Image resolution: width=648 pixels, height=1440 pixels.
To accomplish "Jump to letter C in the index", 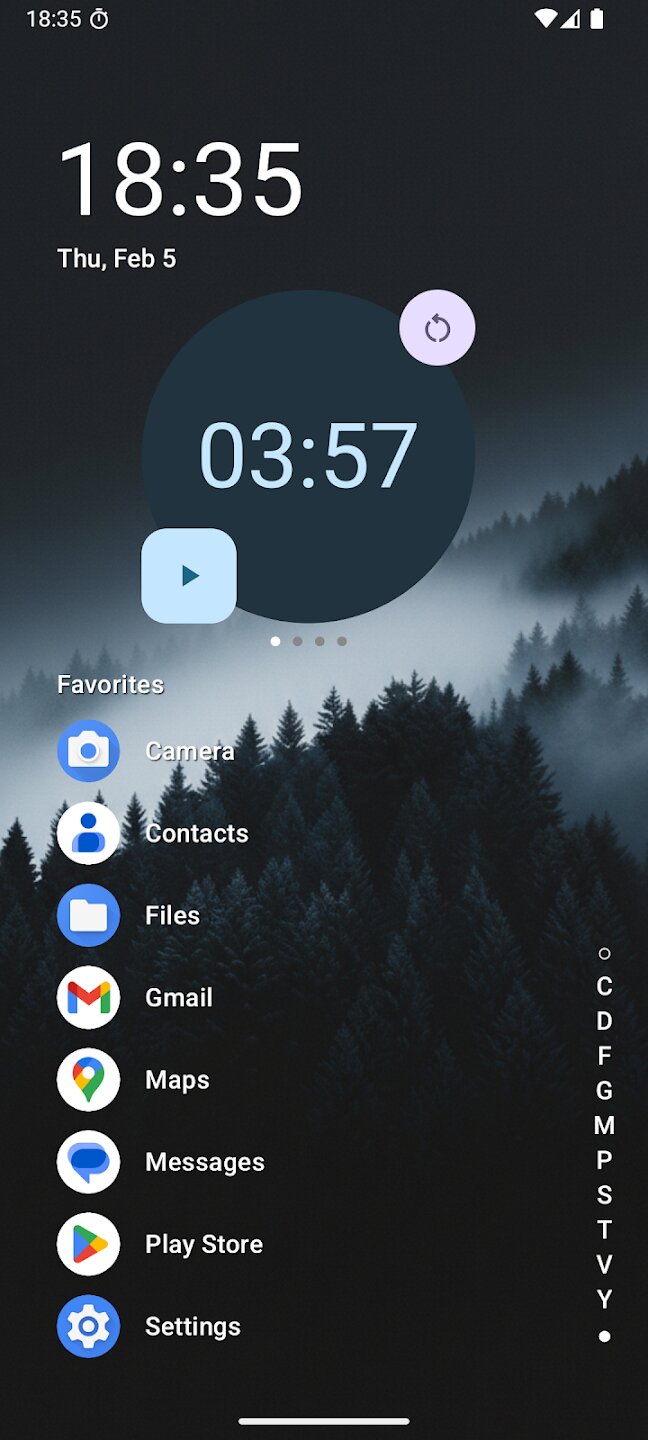I will click(604, 986).
